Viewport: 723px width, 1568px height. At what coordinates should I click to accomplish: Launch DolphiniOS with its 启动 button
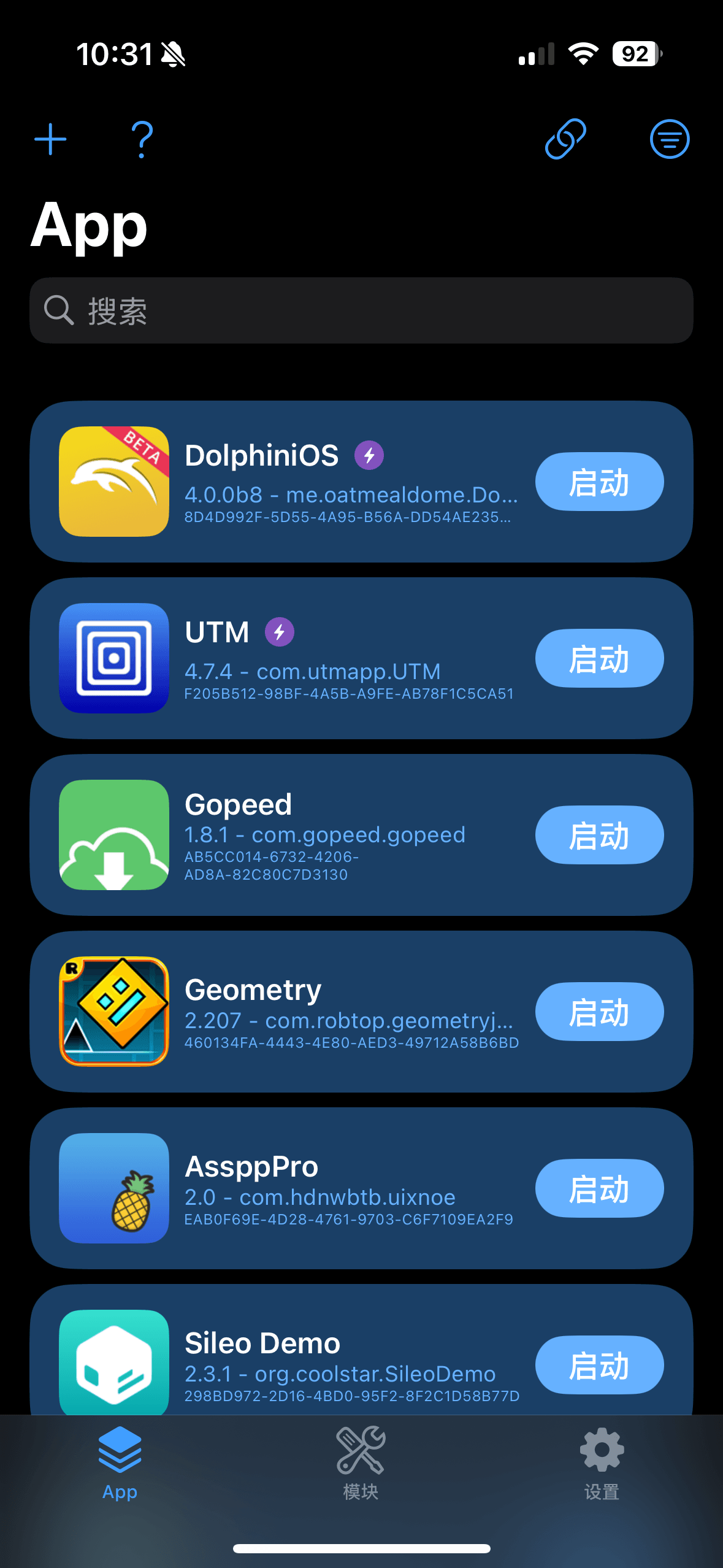[599, 482]
